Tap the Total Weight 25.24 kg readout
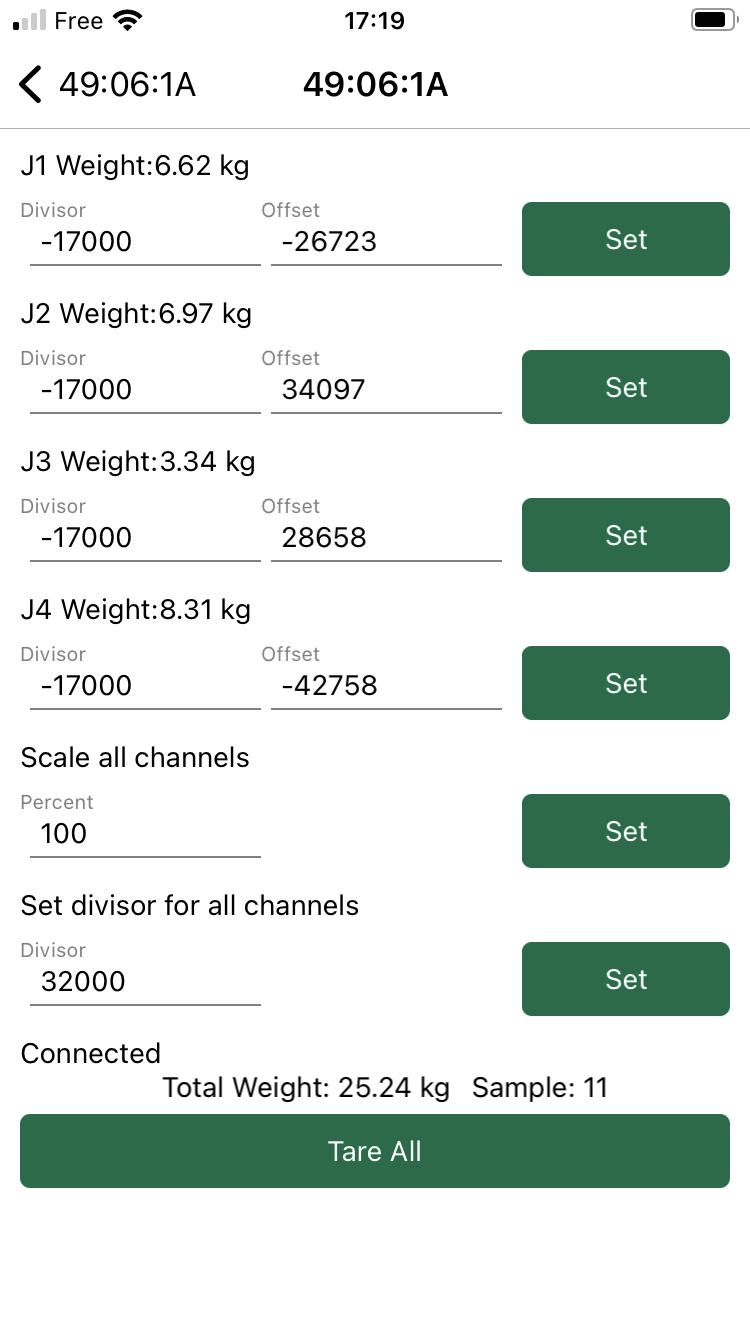The width and height of the screenshot is (750, 1334). point(305,1087)
